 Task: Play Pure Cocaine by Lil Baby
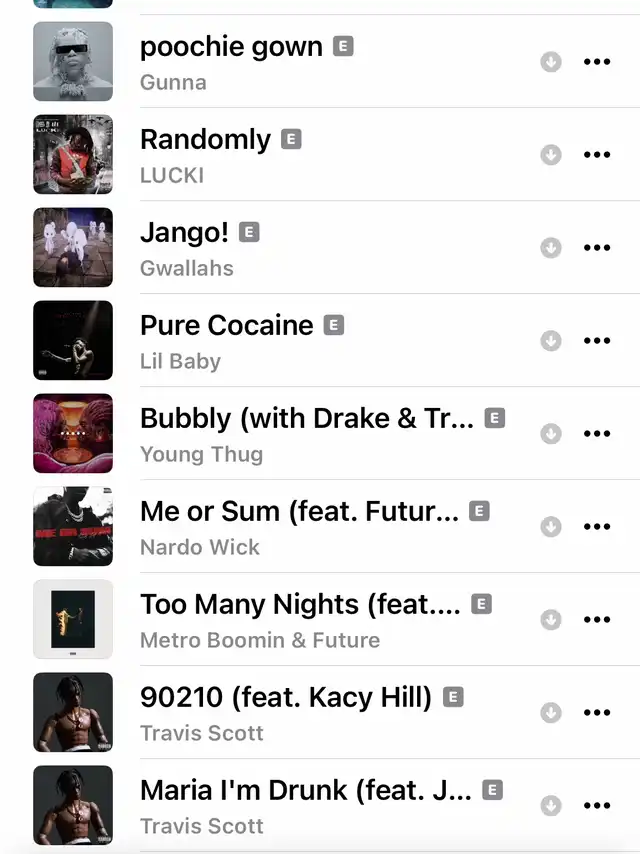[226, 326]
